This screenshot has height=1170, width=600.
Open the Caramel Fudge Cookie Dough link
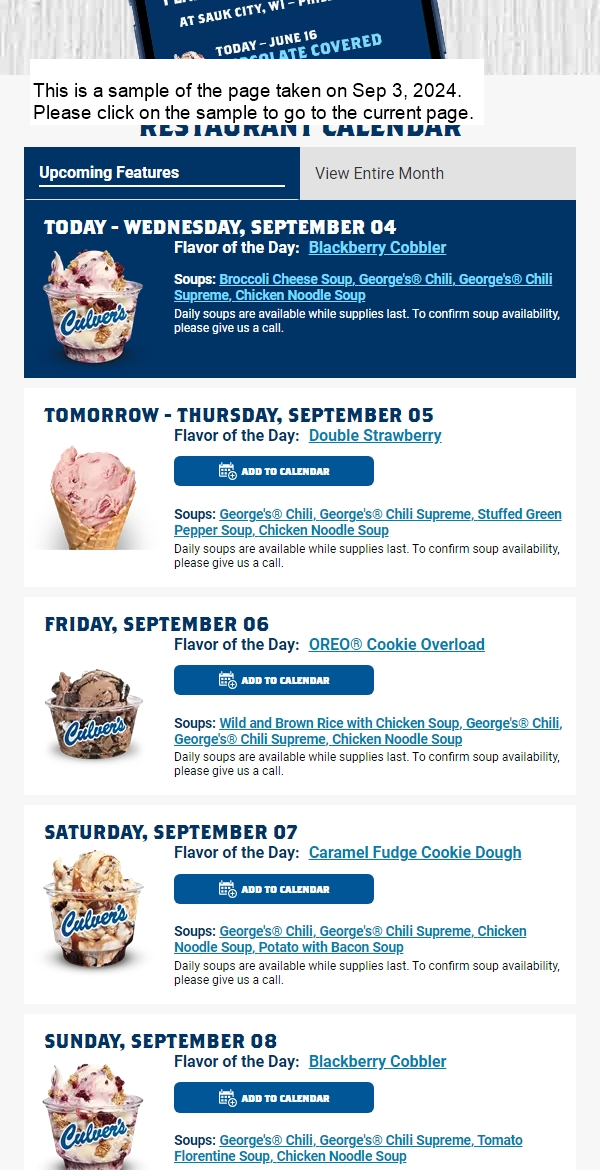tap(415, 853)
